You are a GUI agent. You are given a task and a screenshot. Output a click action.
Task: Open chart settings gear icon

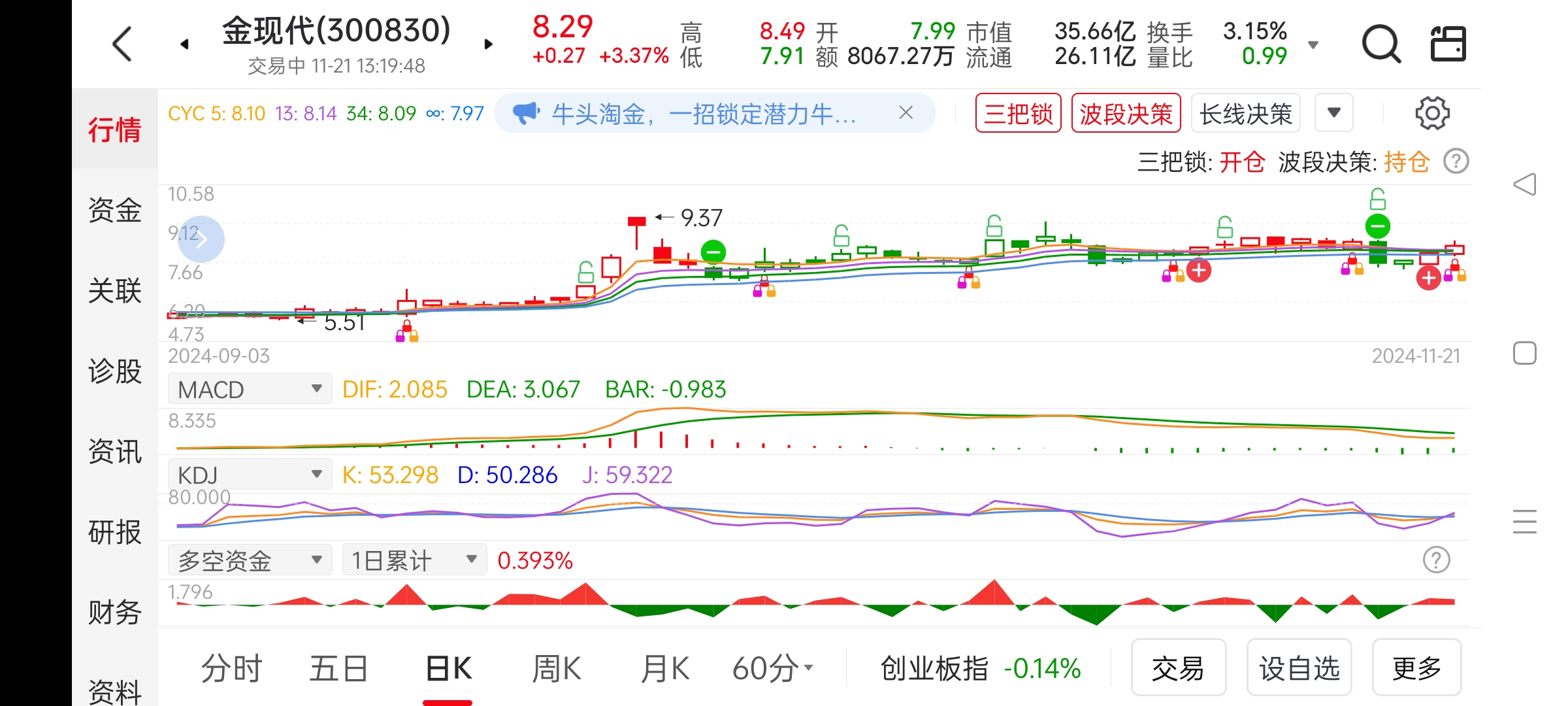click(1432, 114)
